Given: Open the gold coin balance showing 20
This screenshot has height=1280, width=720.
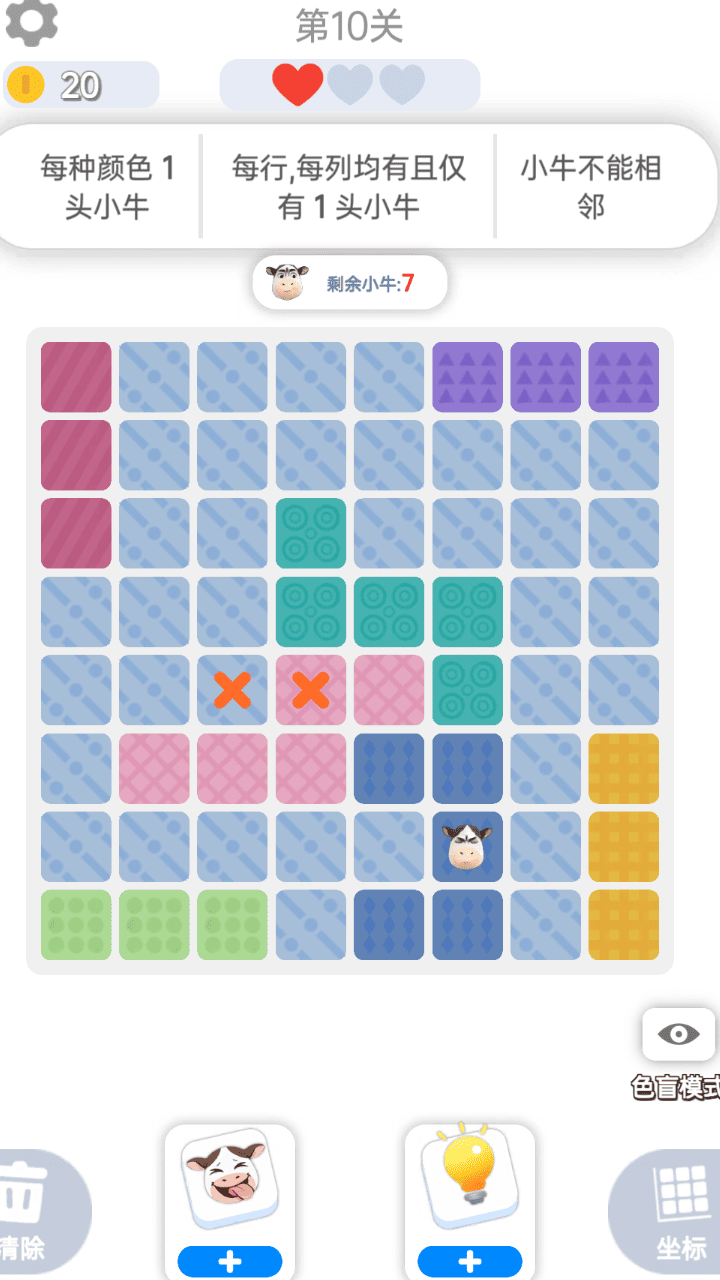Looking at the screenshot, I should pos(80,86).
